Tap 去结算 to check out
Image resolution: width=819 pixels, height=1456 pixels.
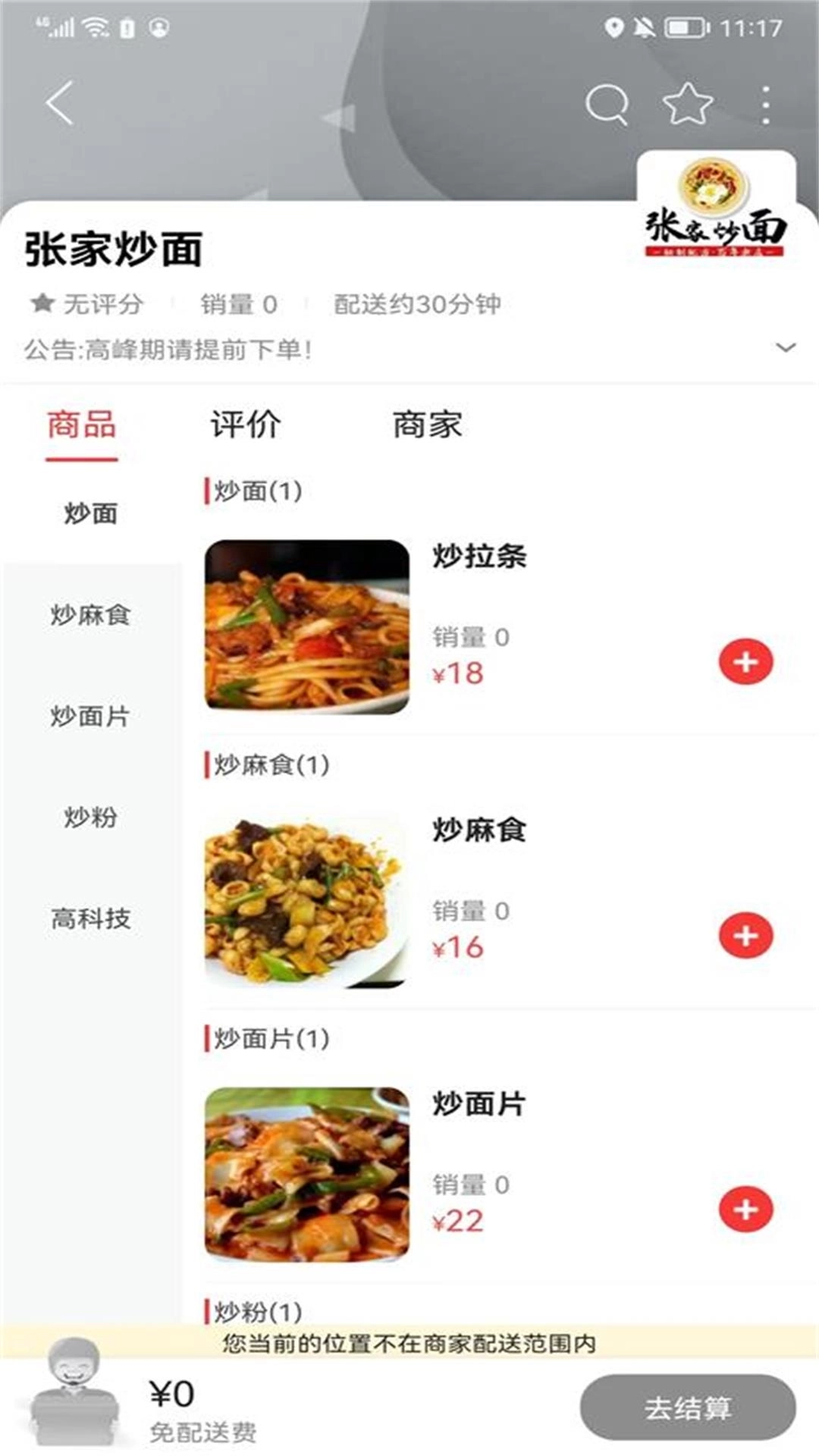click(687, 1407)
